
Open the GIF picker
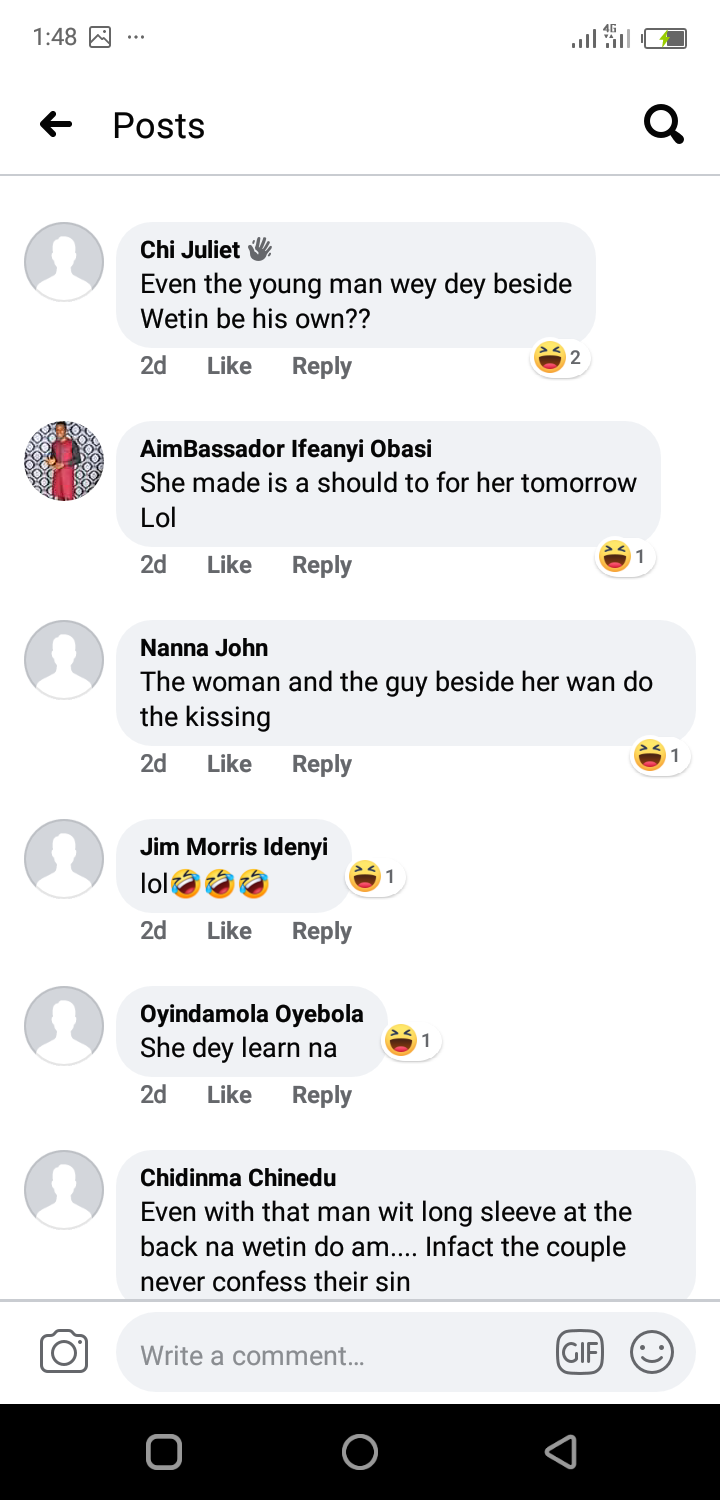coord(580,1354)
